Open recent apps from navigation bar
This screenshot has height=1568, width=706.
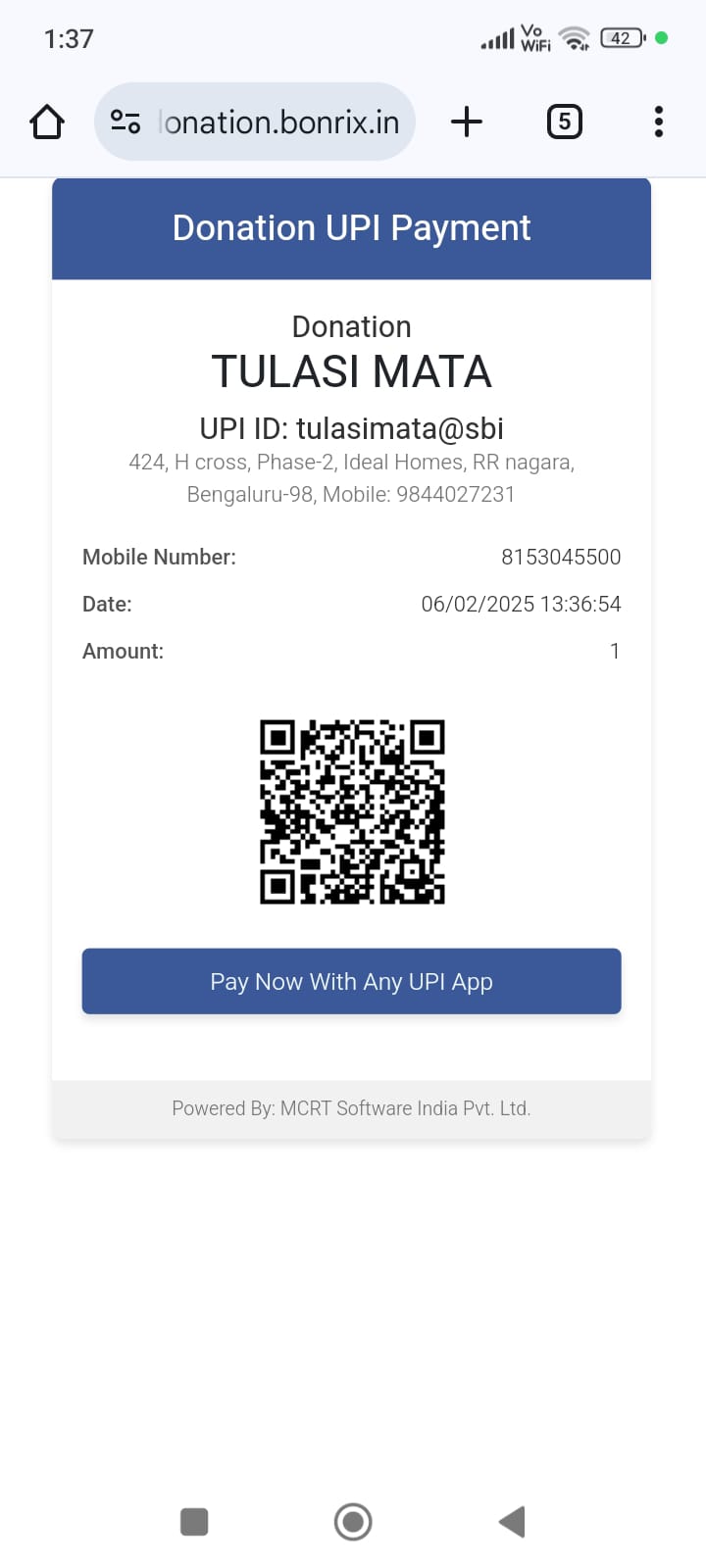tap(194, 1522)
